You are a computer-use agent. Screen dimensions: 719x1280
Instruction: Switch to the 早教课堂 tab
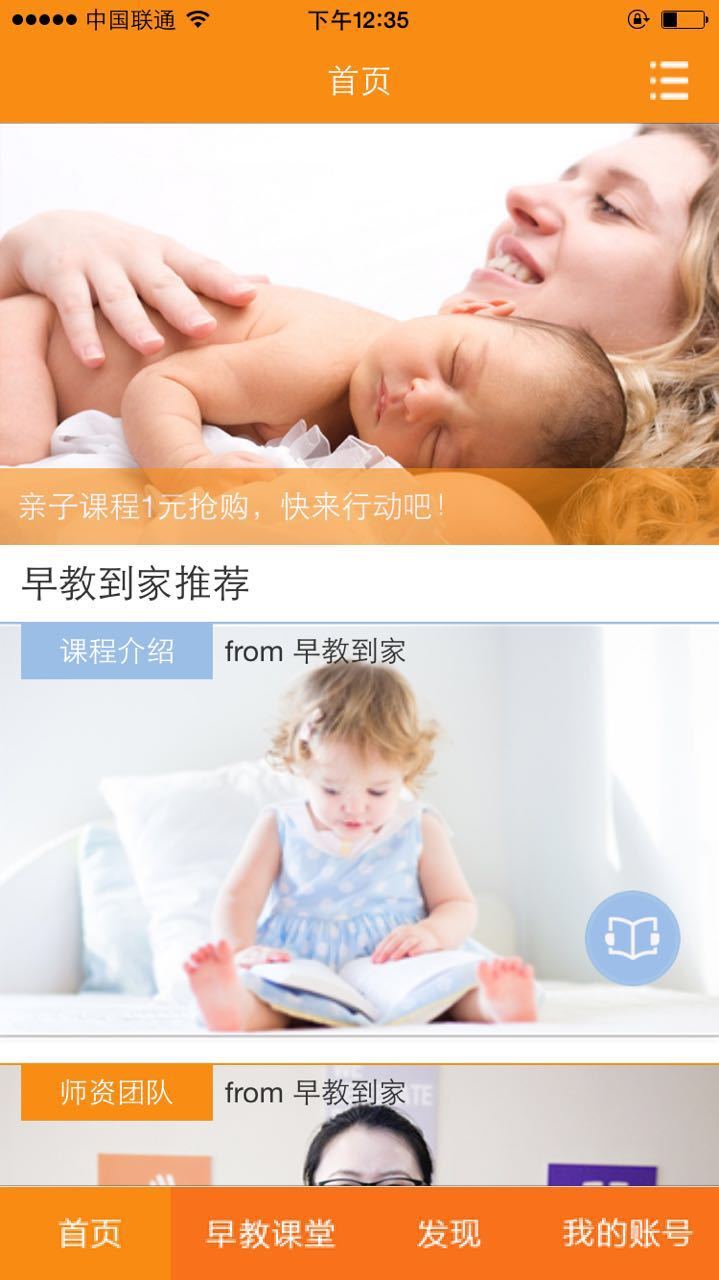269,1233
